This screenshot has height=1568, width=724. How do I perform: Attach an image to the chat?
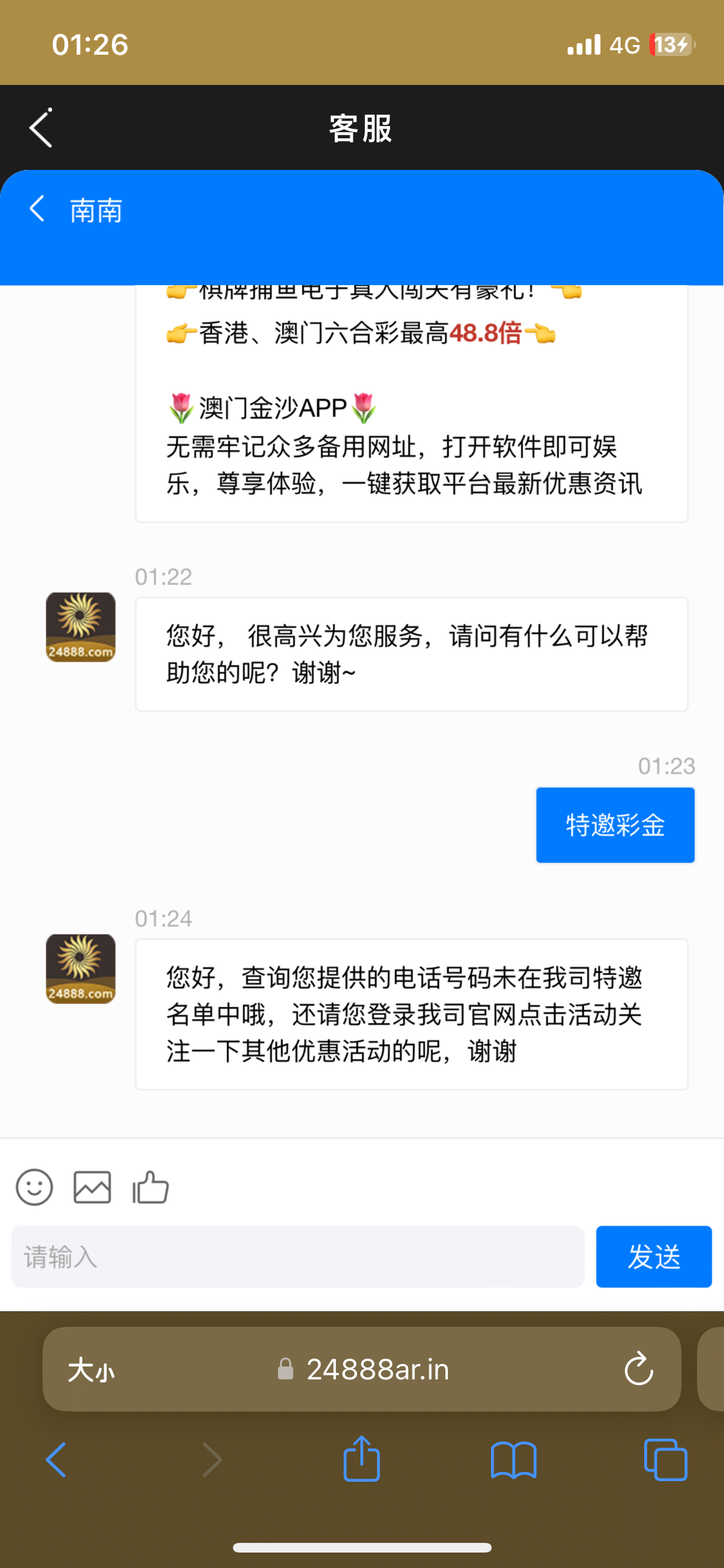[92, 1187]
